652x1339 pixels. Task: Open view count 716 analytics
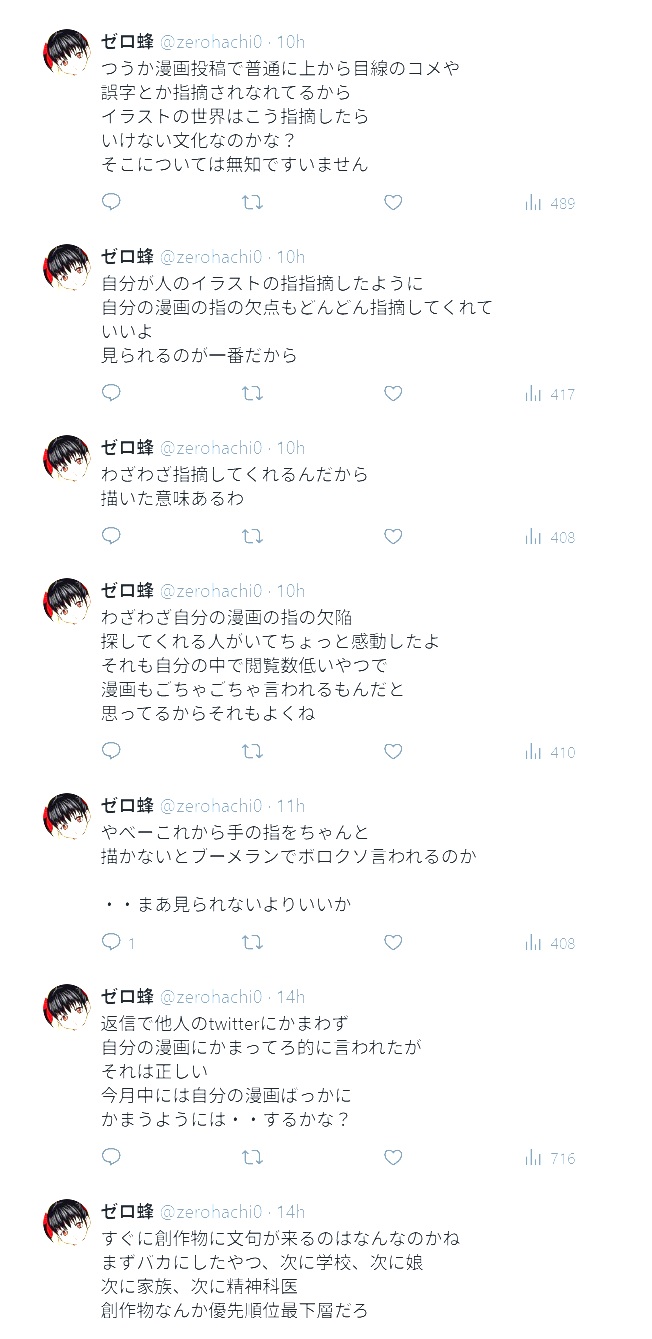(x=550, y=1158)
